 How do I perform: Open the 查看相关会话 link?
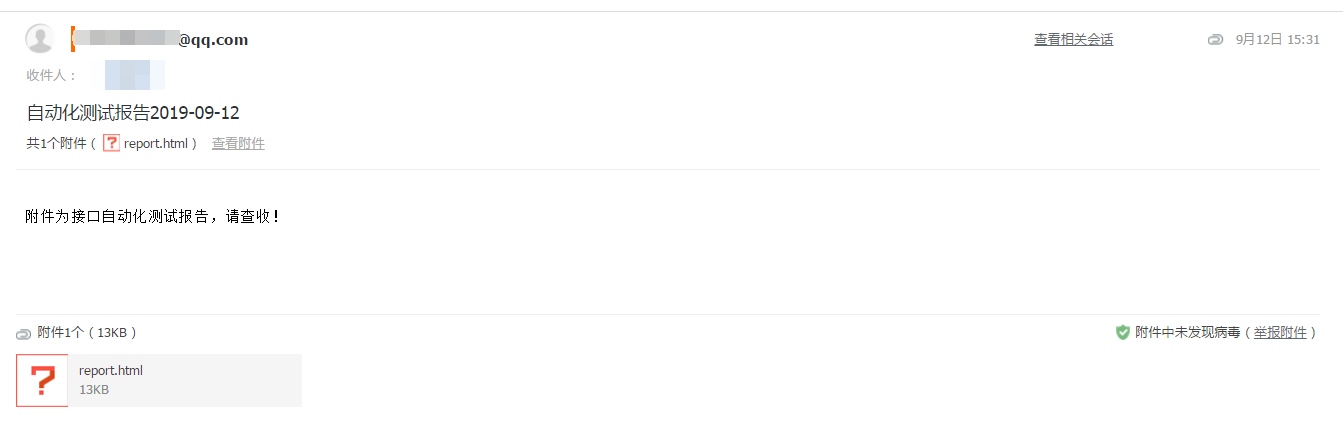1073,40
